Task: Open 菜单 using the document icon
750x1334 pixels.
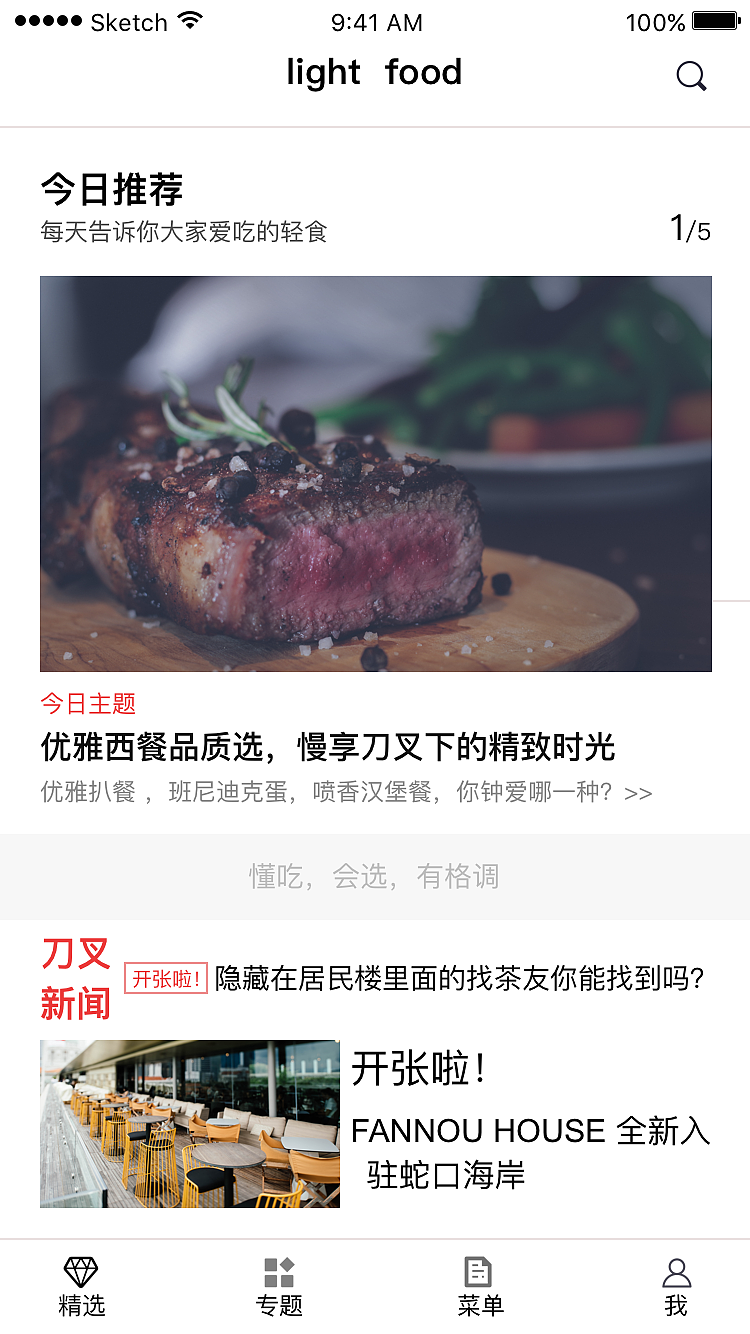Action: [478, 1272]
